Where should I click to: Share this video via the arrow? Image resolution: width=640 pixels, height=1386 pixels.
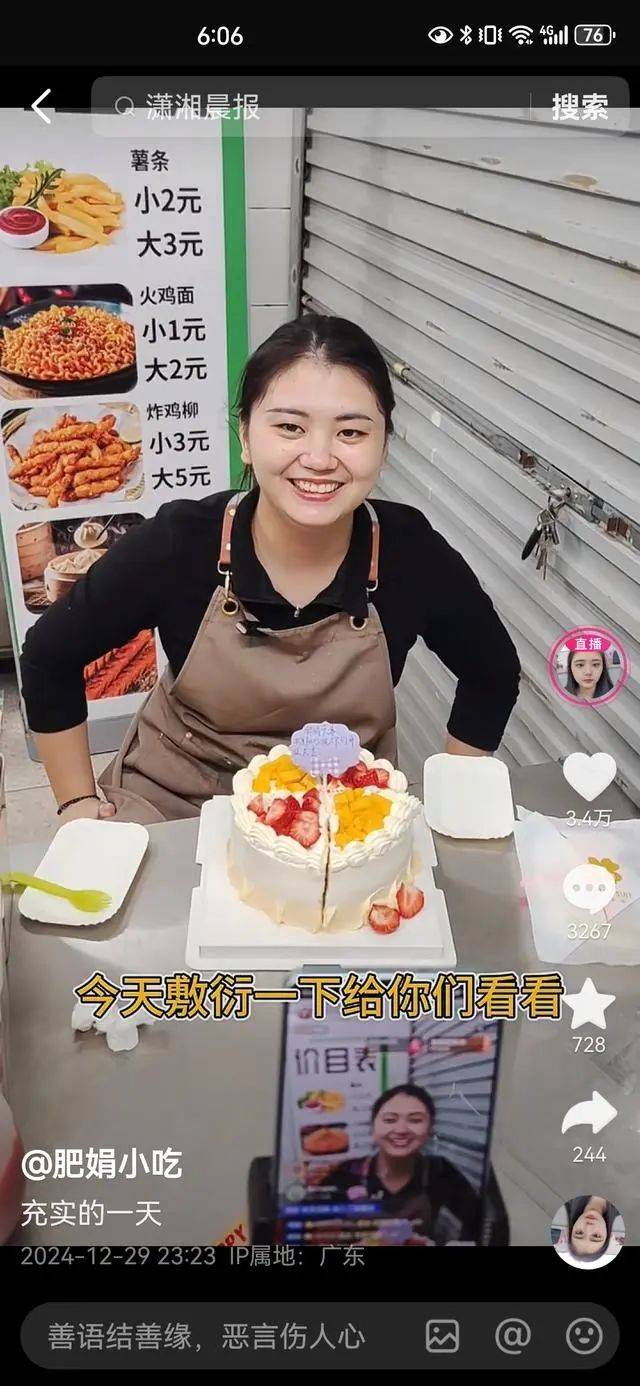(x=589, y=1114)
